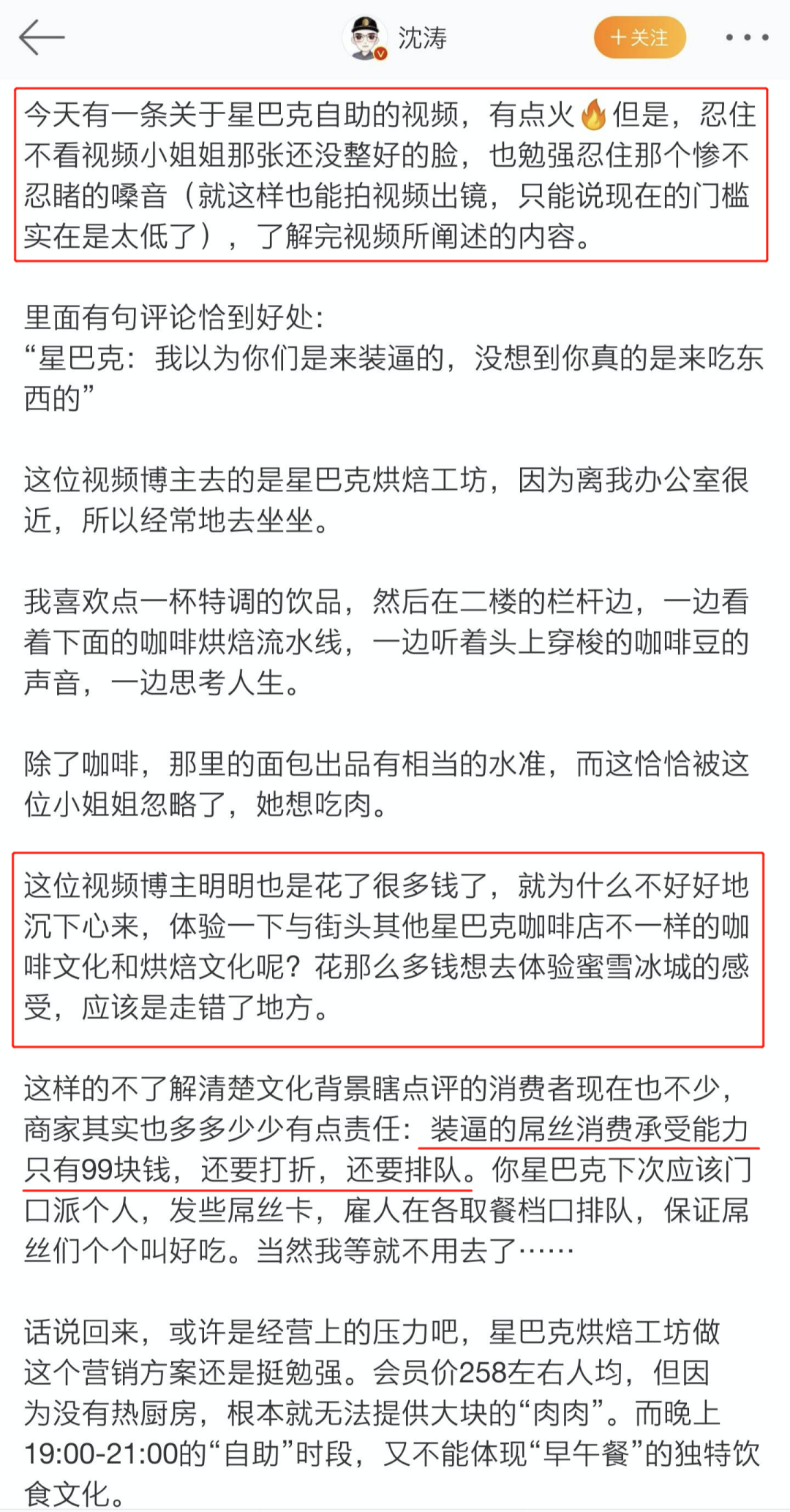Go back using the arrow icon

click(x=42, y=38)
